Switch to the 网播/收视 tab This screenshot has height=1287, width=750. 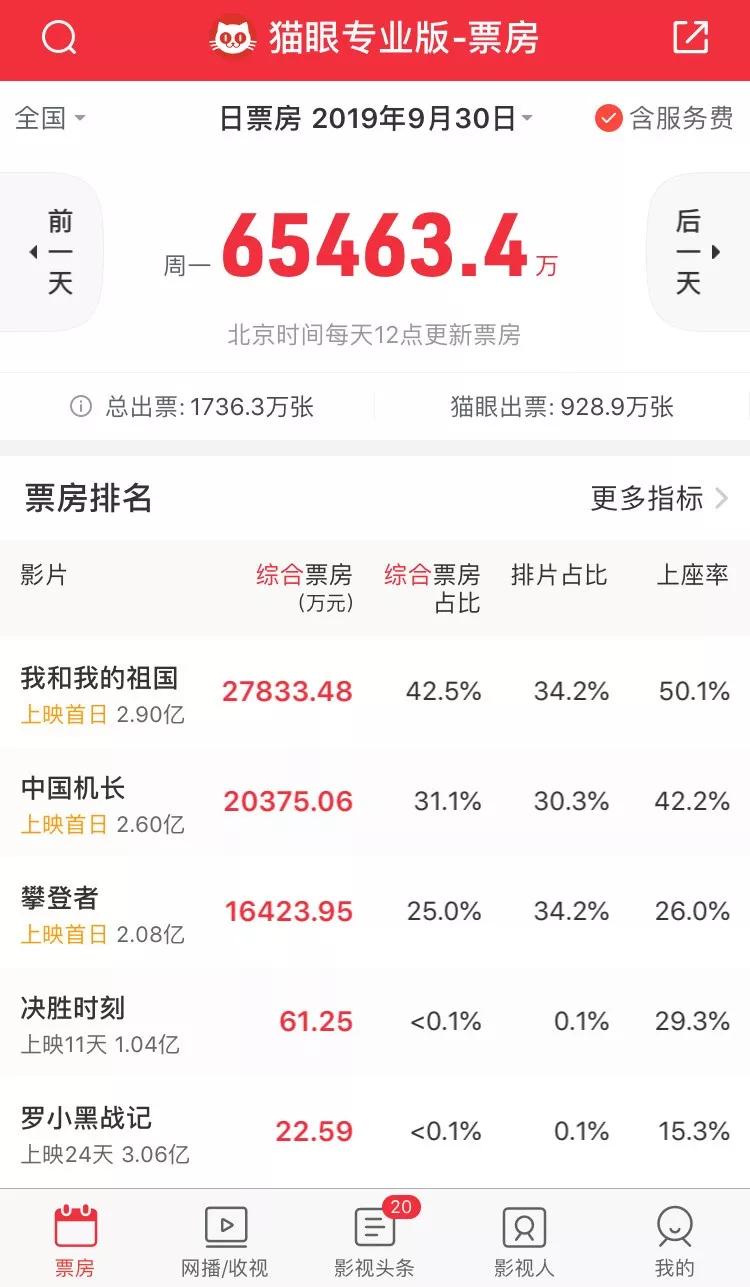pyautogui.click(x=225, y=1240)
